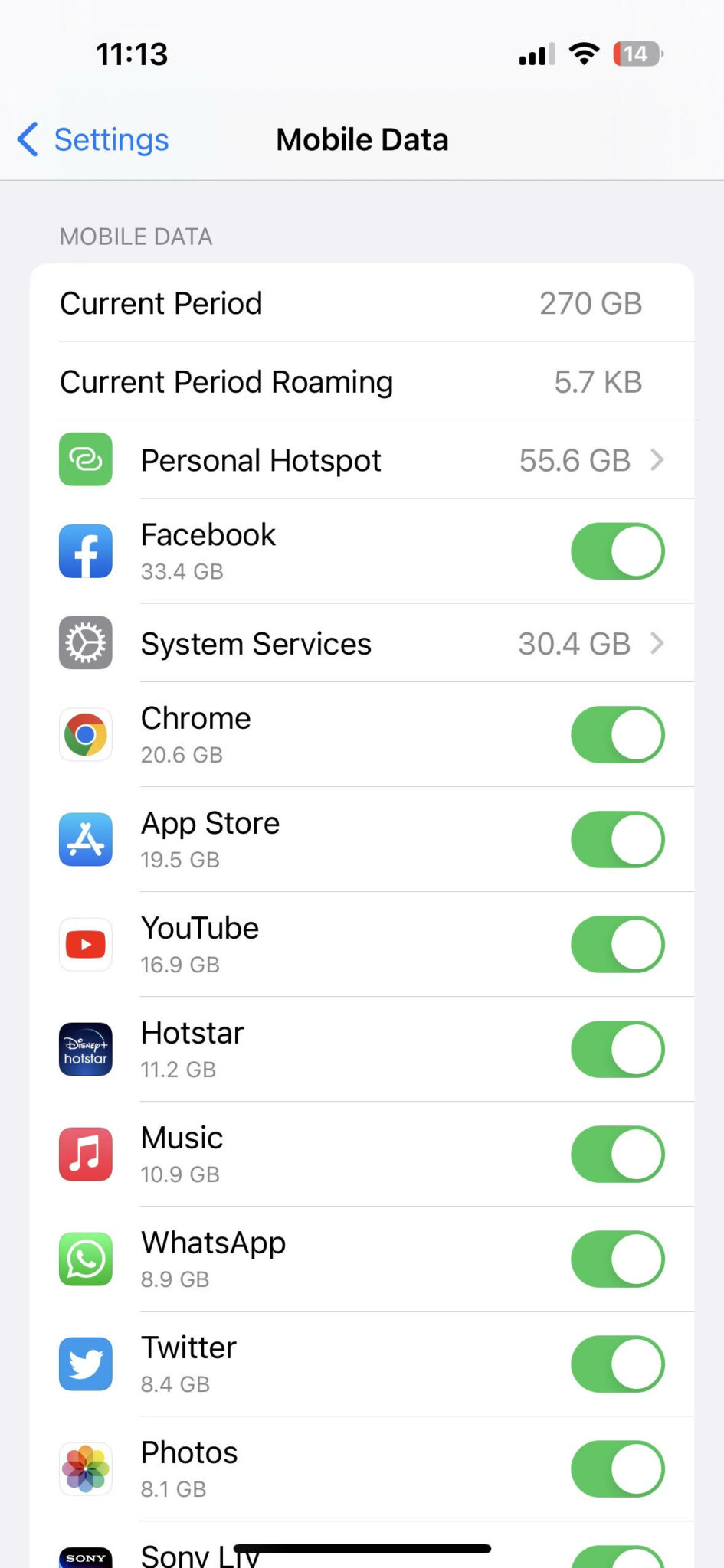Turn off WhatsApp mobile data
724x1568 pixels.
[x=618, y=1259]
